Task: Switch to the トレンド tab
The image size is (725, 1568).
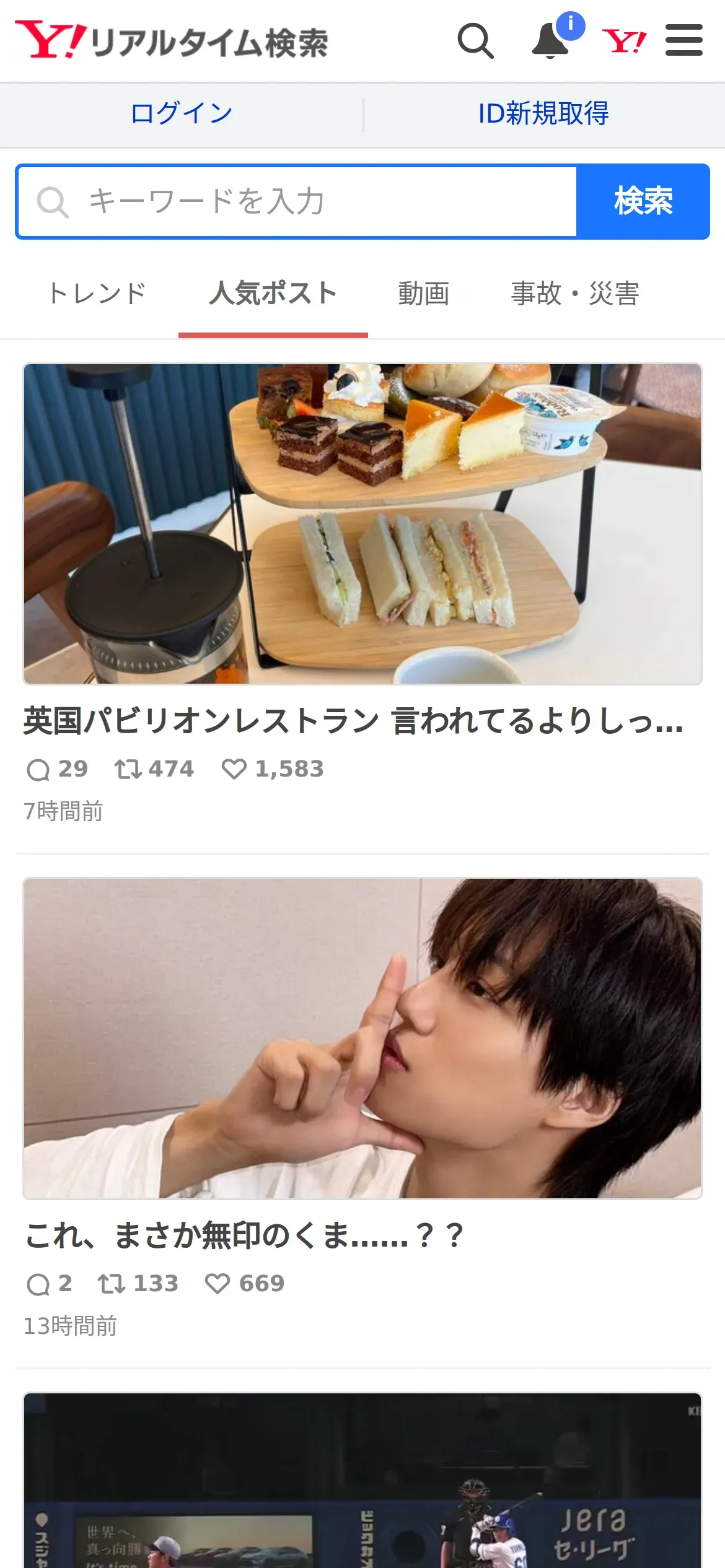Action: click(x=97, y=294)
